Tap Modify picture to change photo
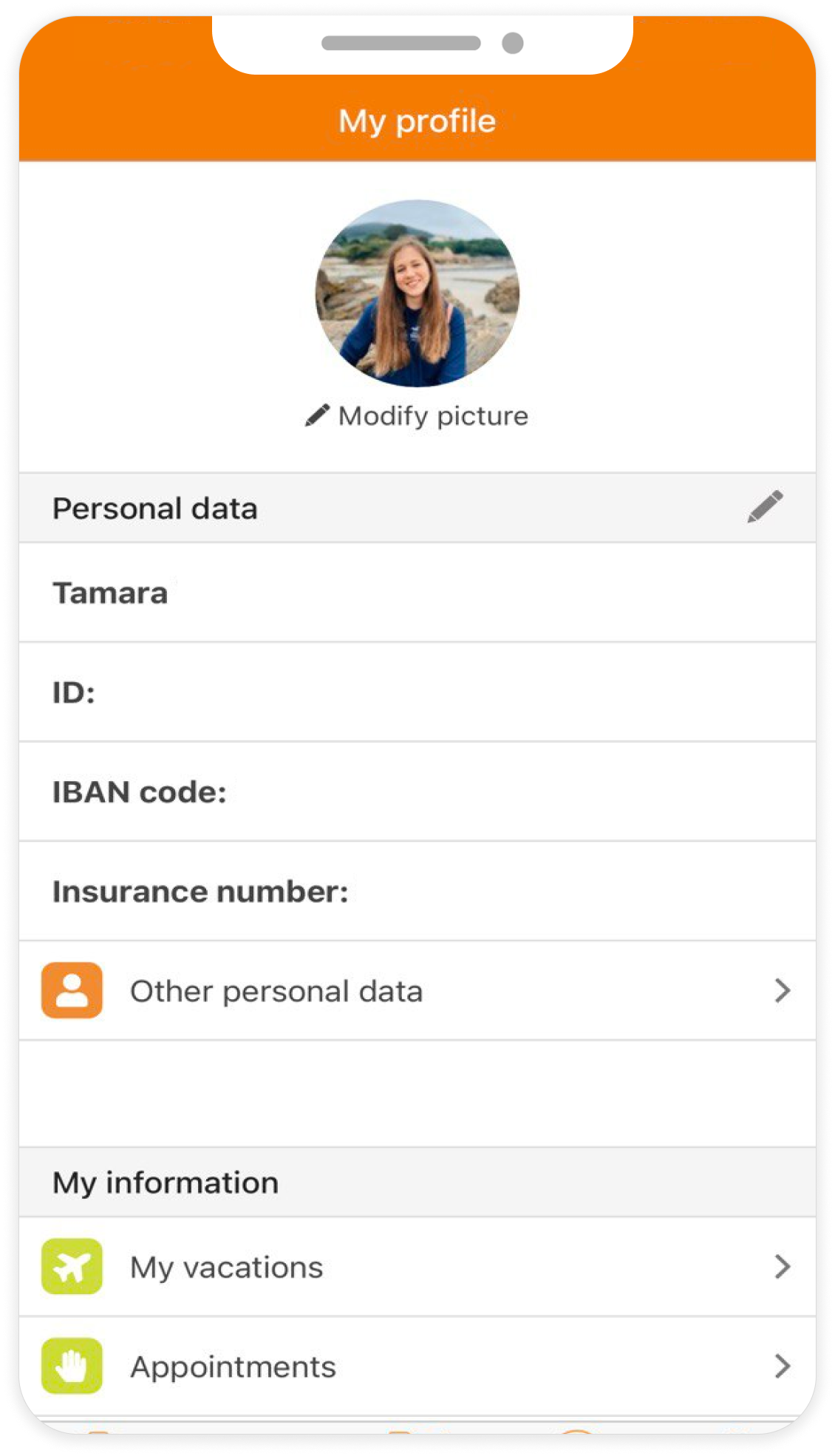This screenshot has width=835, height=1456. pyautogui.click(x=417, y=416)
